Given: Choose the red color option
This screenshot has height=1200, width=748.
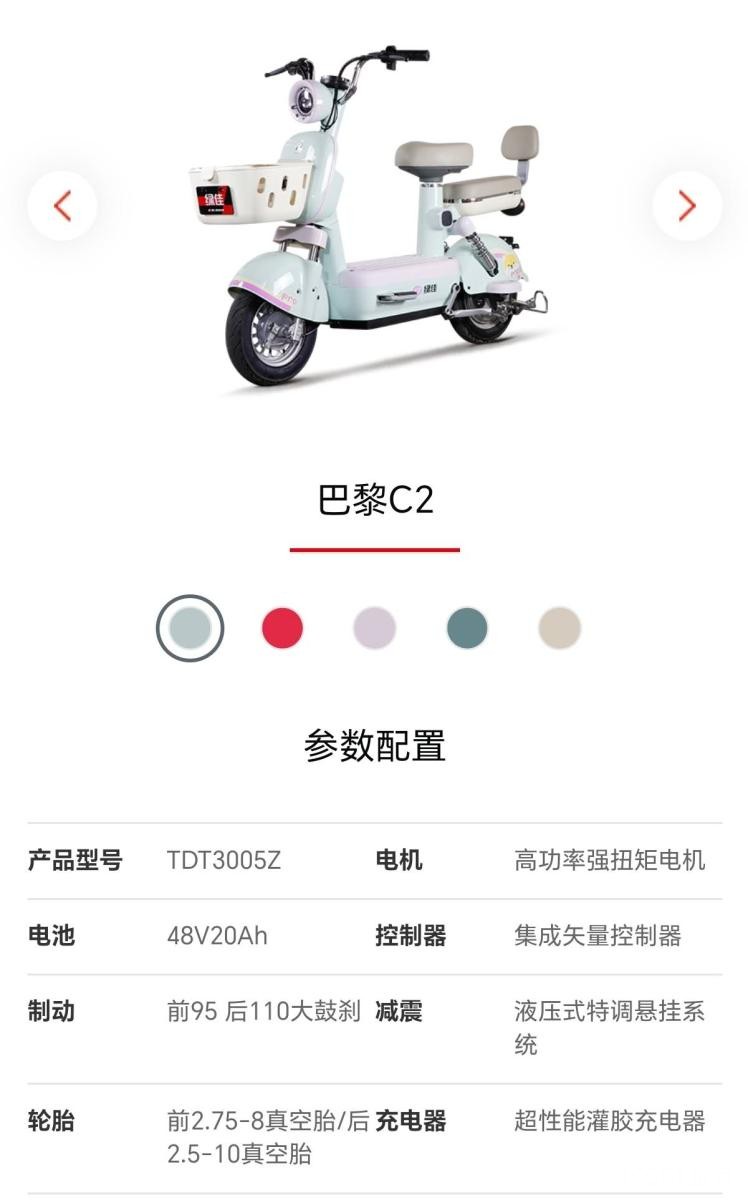Looking at the screenshot, I should tap(282, 628).
